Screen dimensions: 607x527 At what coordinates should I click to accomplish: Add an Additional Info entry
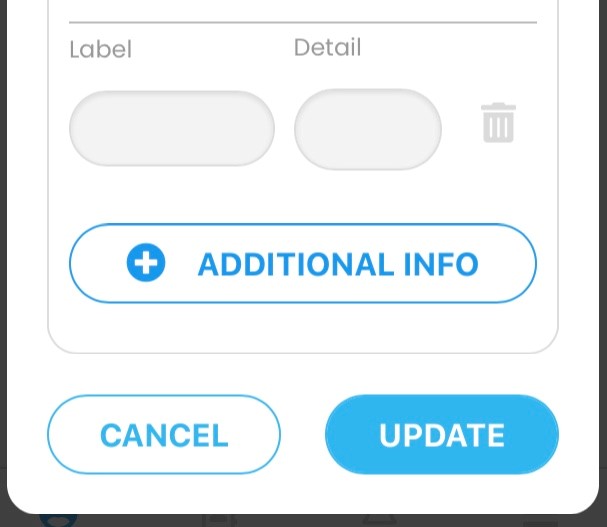pyautogui.click(x=302, y=264)
